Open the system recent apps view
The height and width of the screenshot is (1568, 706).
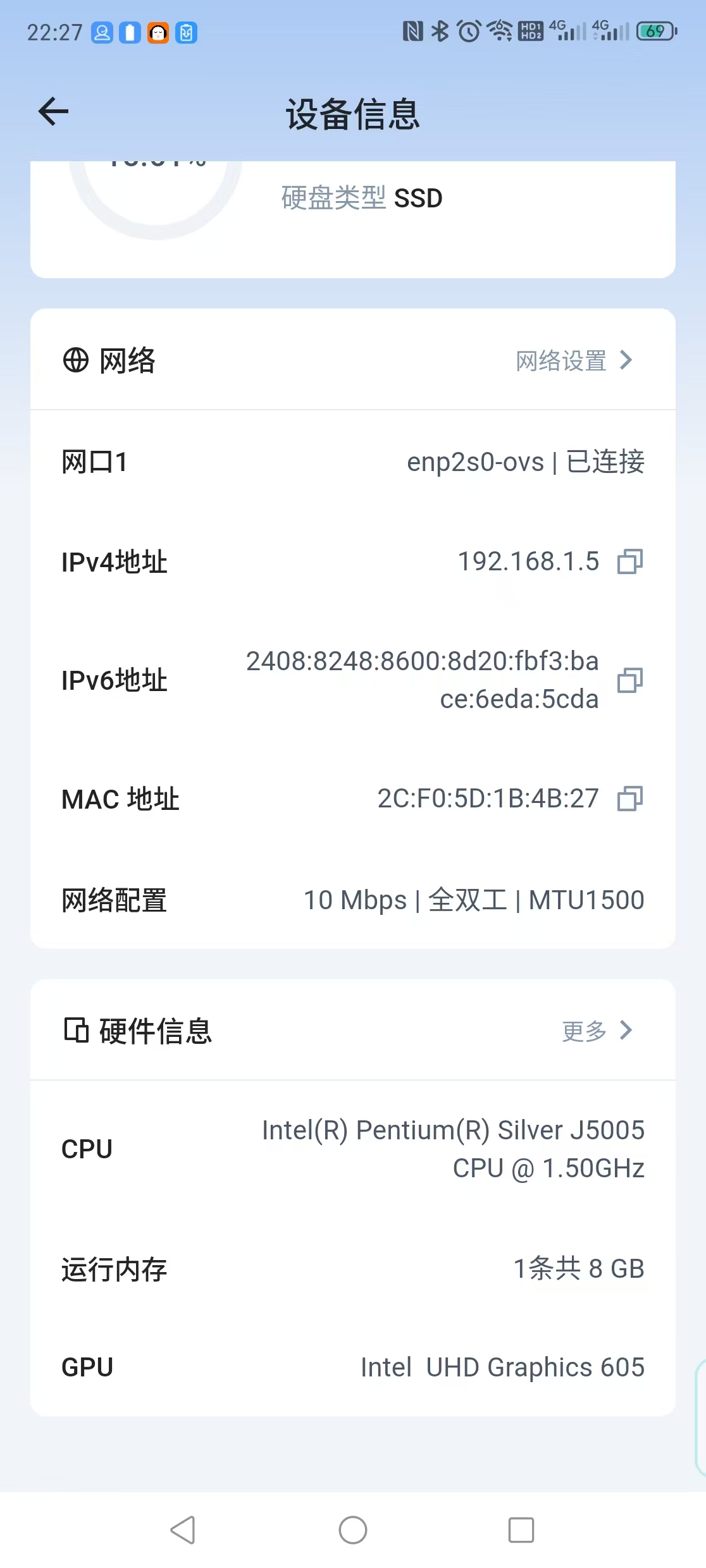(521, 1530)
